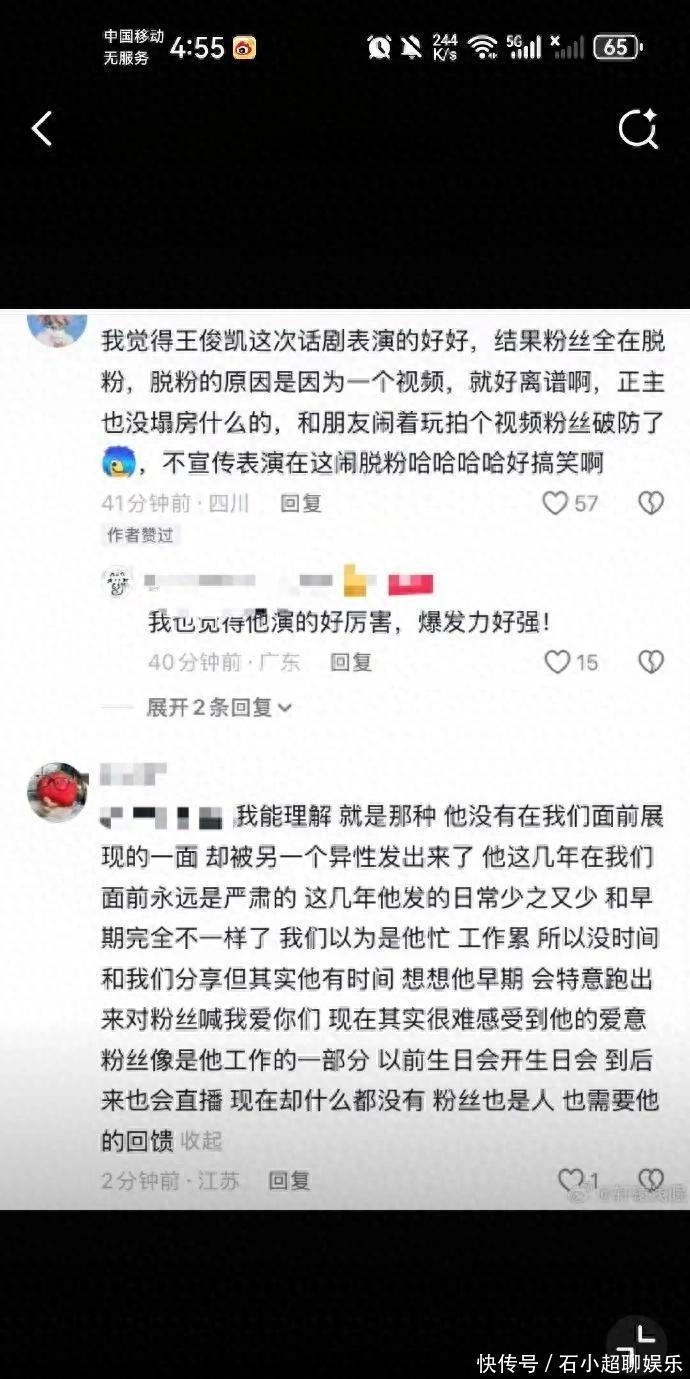The image size is (690, 1379).
Task: Go back from the image viewer
Action: [x=42, y=129]
